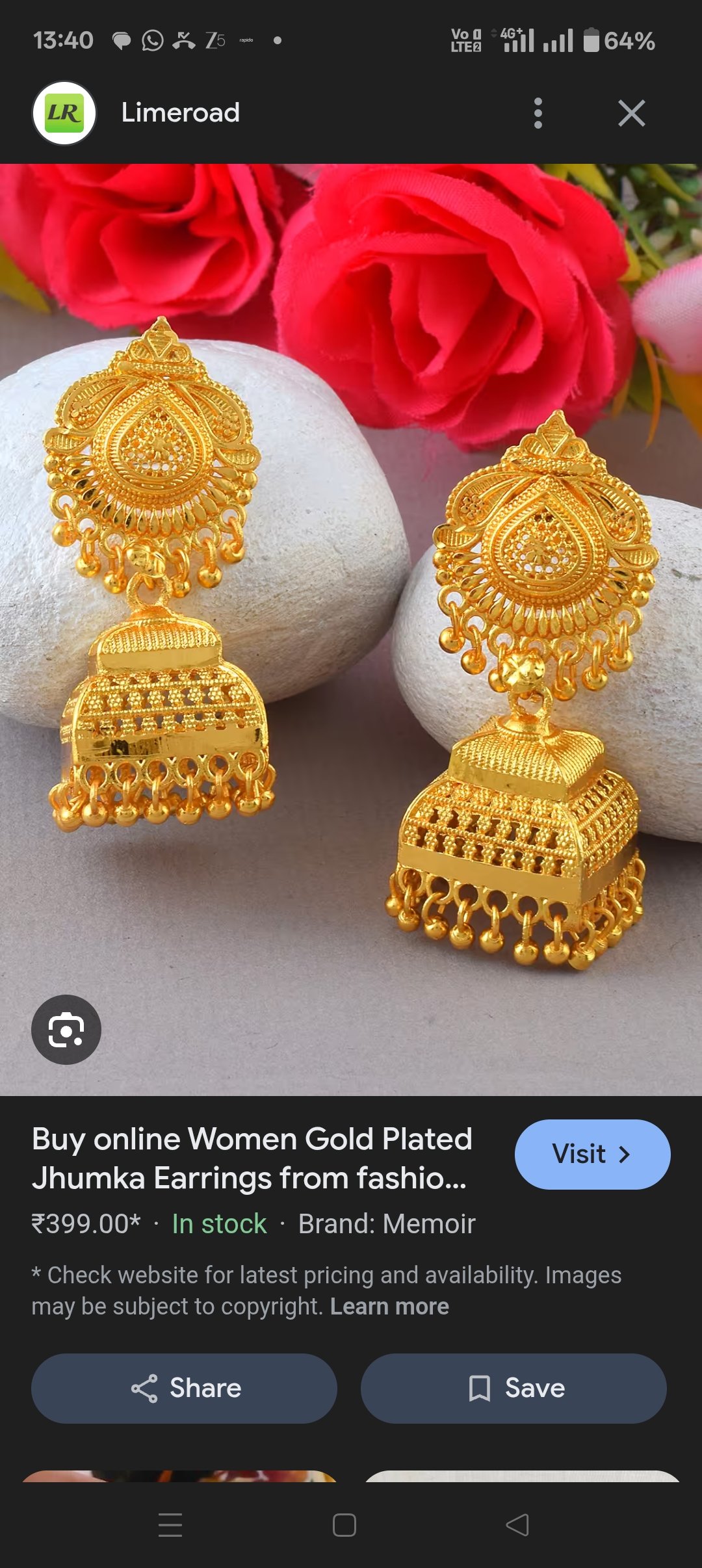Save this image to collections
The height and width of the screenshot is (1568, 702).
point(513,1388)
